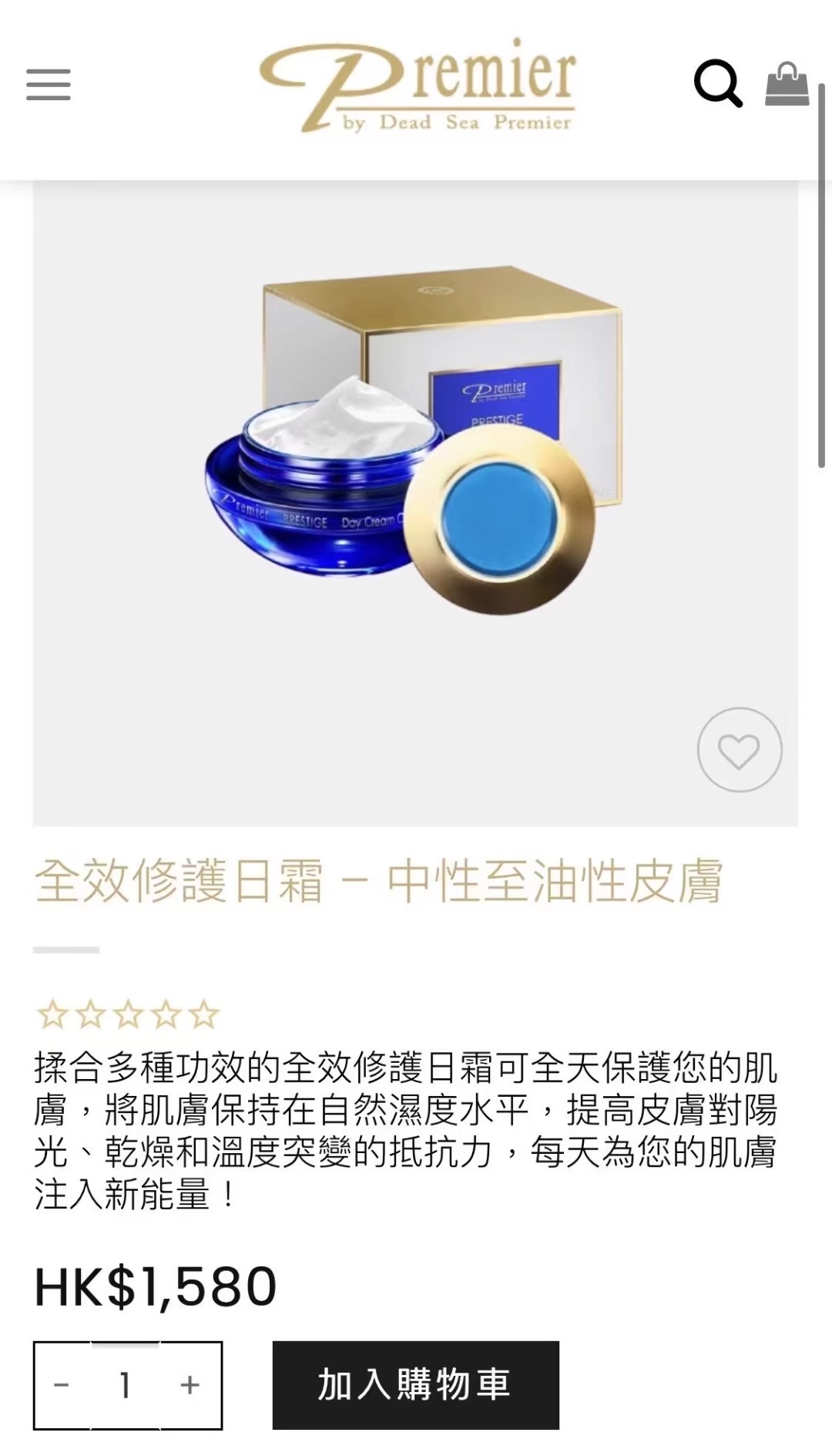
Task: Tap the quantity field showing 1
Action: click(x=126, y=1385)
